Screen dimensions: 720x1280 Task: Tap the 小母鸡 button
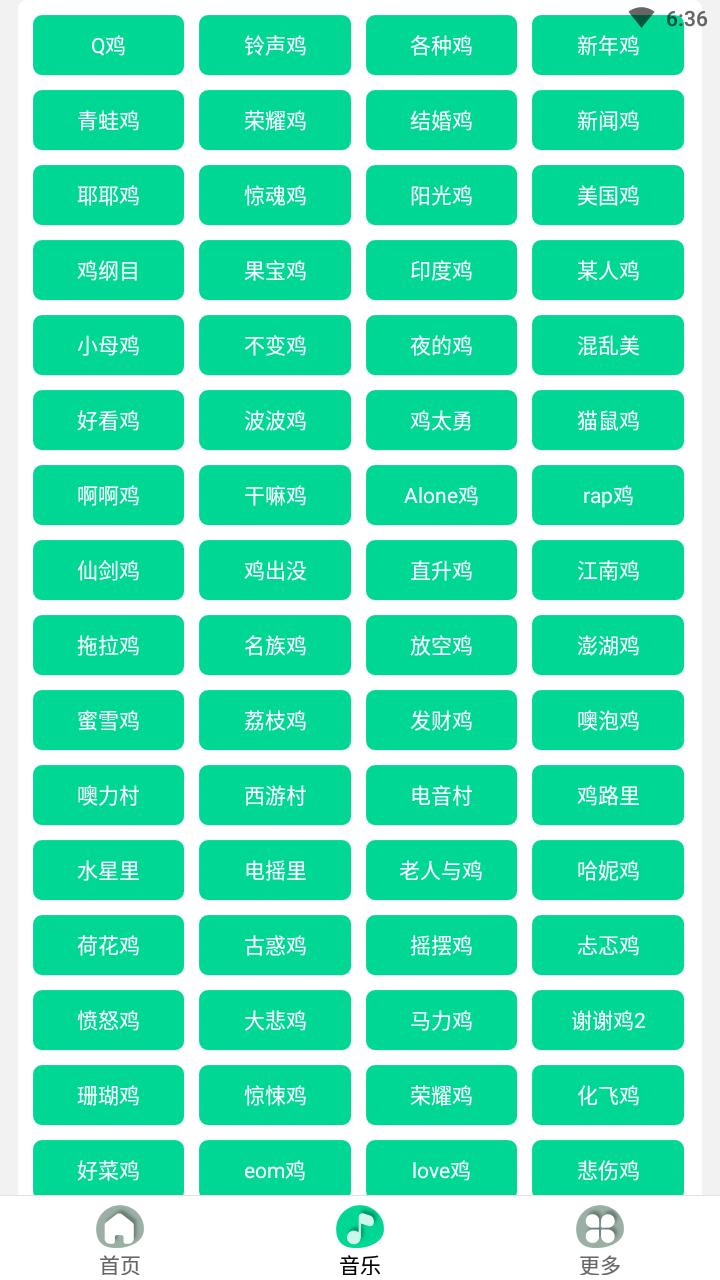point(108,345)
